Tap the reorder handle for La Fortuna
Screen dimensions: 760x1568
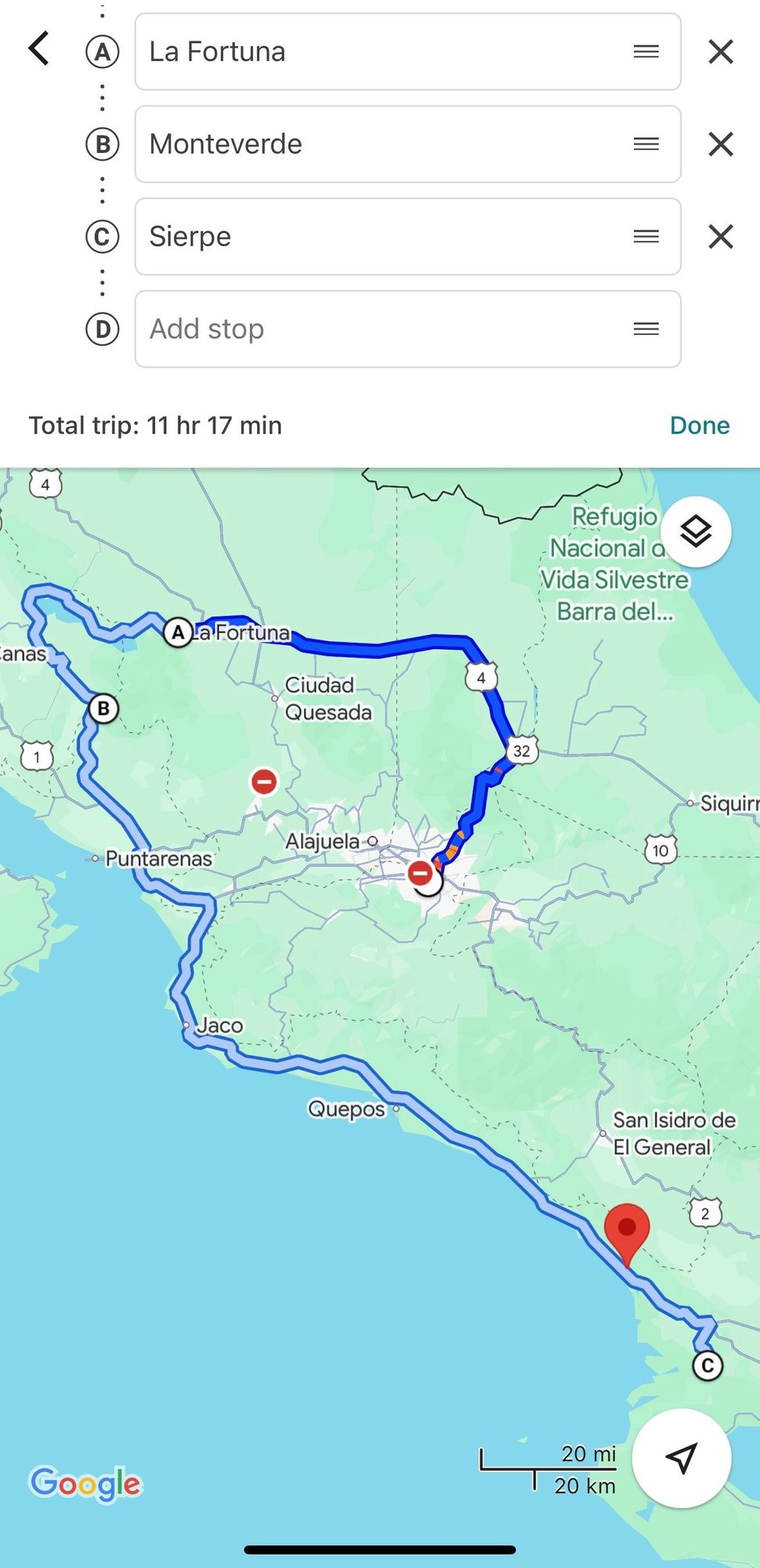646,52
